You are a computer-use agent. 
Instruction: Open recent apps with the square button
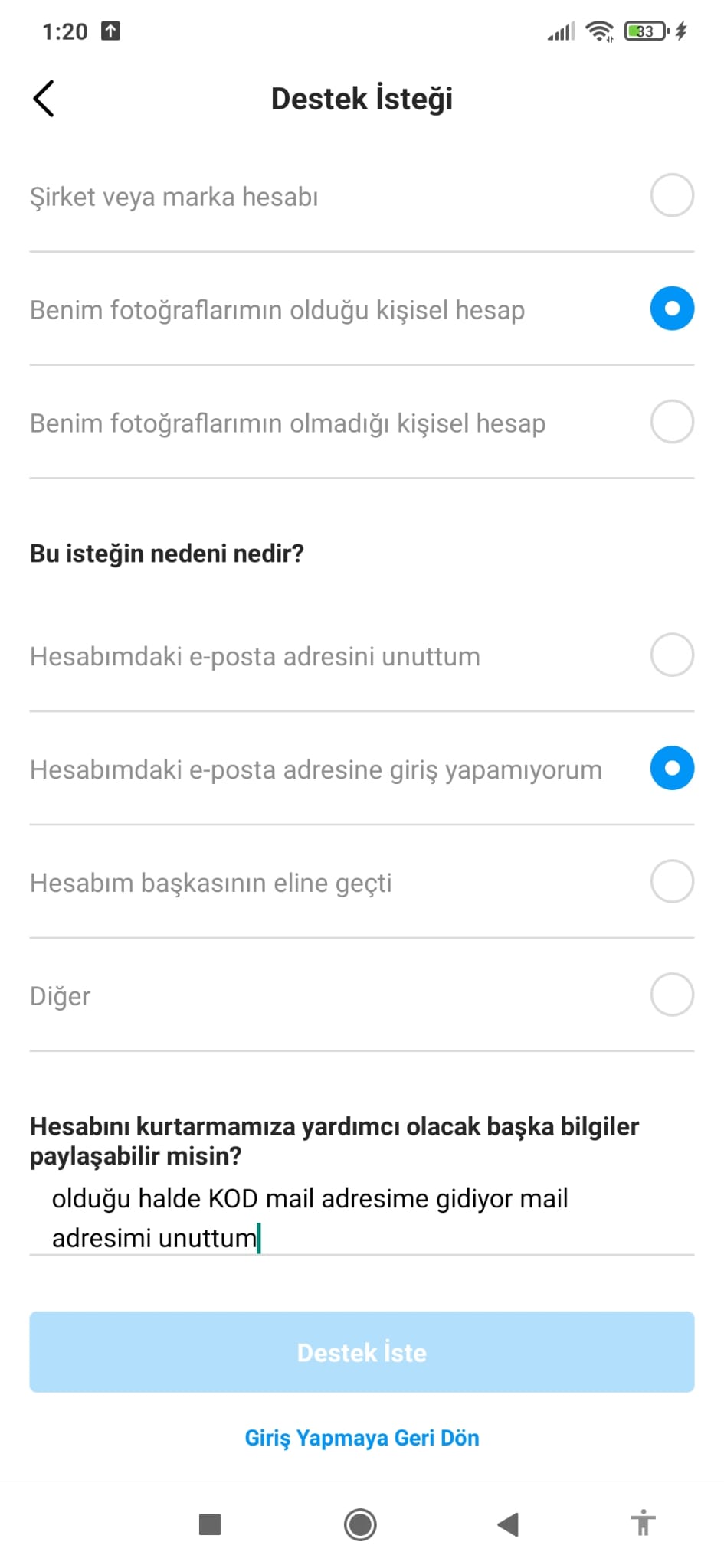point(210,1524)
